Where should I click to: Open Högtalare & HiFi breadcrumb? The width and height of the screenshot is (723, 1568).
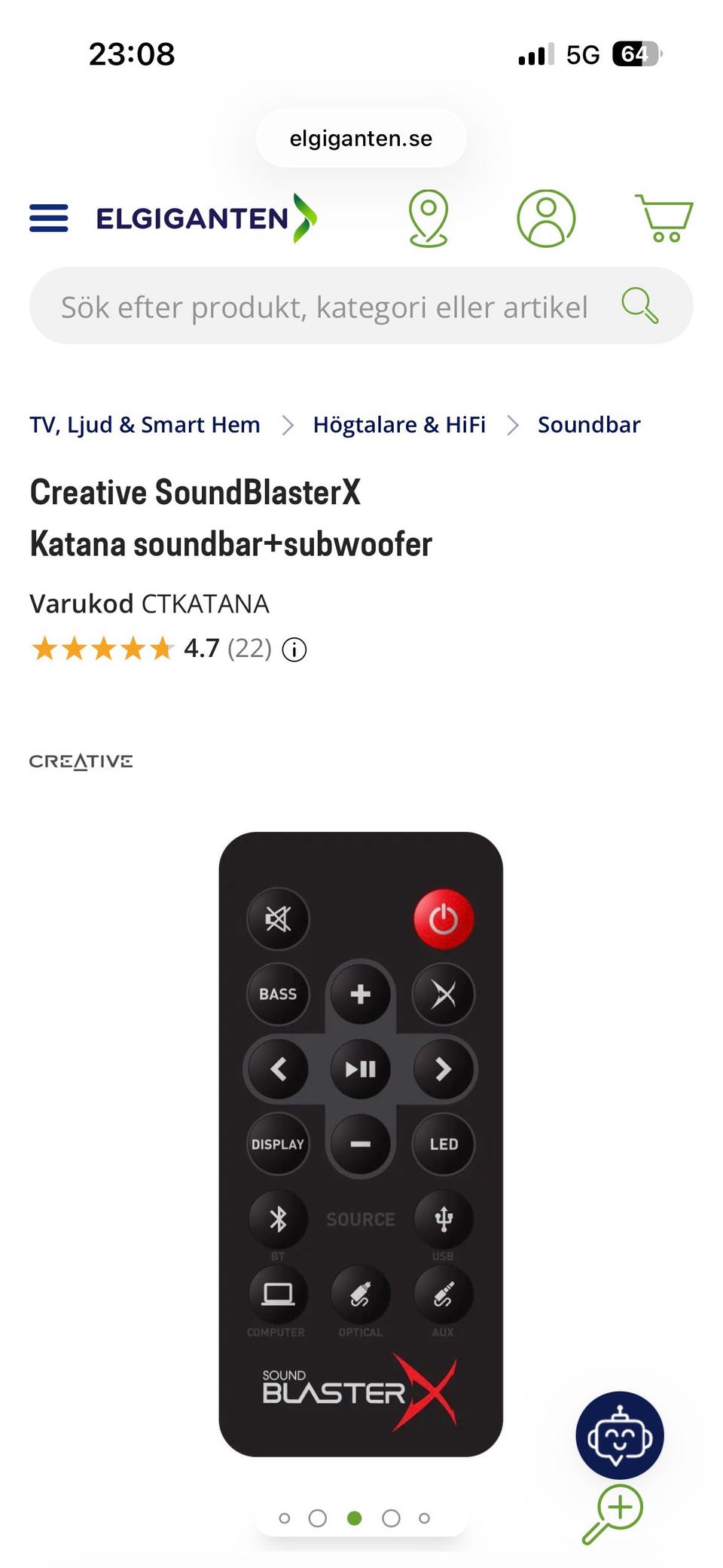[x=399, y=425]
